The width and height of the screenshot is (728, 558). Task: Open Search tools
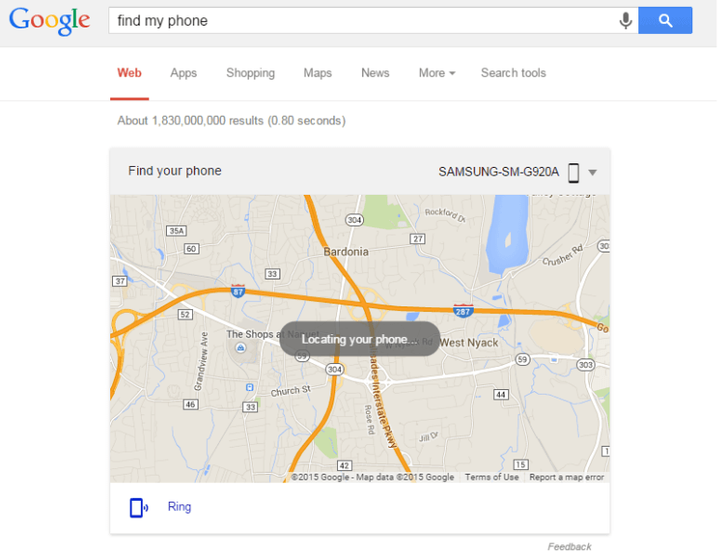click(x=513, y=73)
